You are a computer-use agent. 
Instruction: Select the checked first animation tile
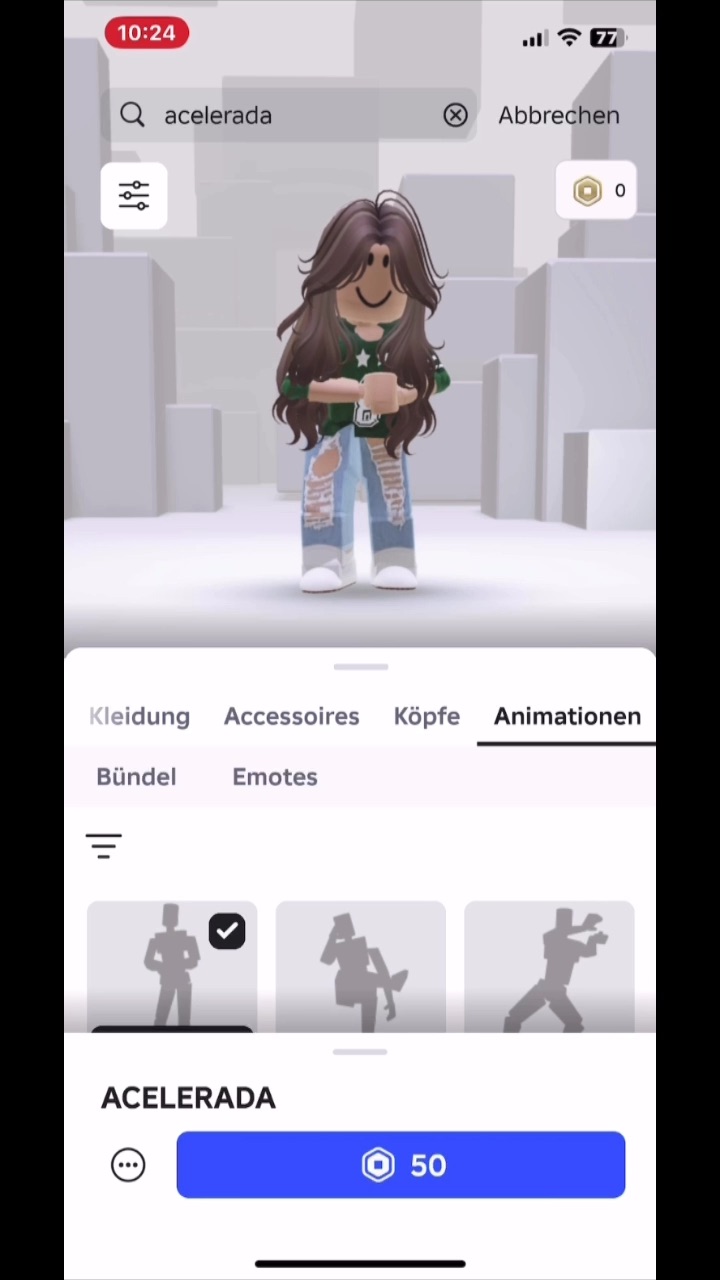[172, 967]
